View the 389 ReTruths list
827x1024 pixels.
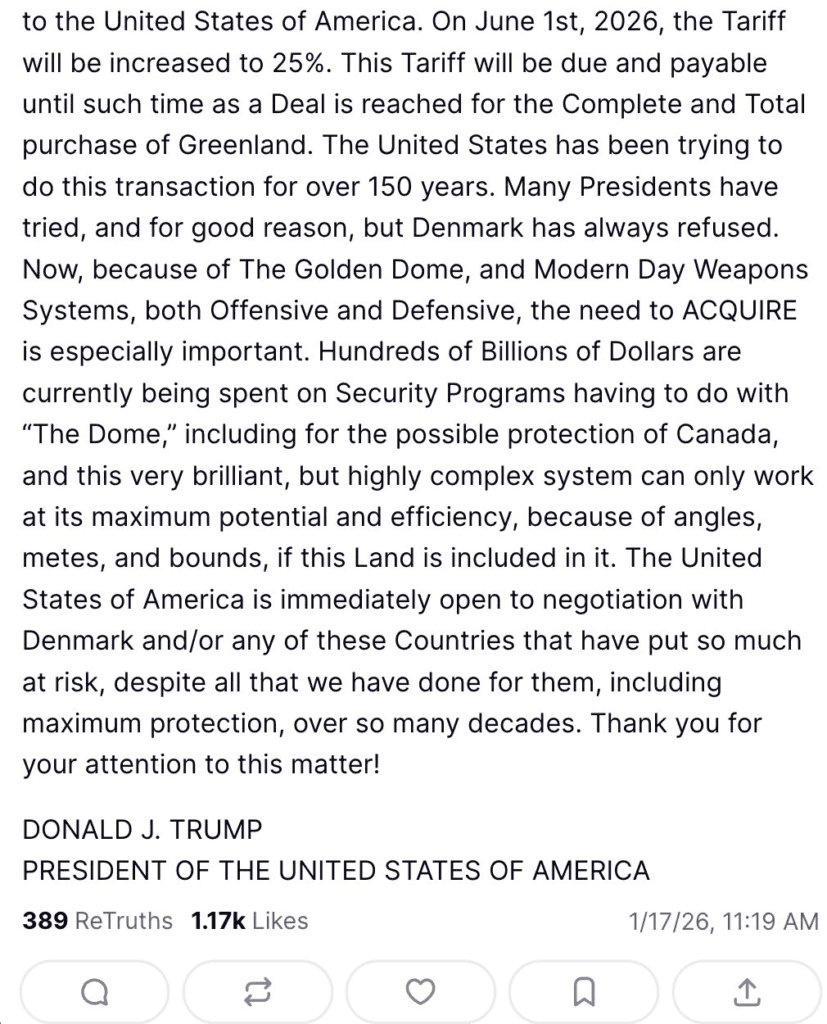[x=97, y=921]
